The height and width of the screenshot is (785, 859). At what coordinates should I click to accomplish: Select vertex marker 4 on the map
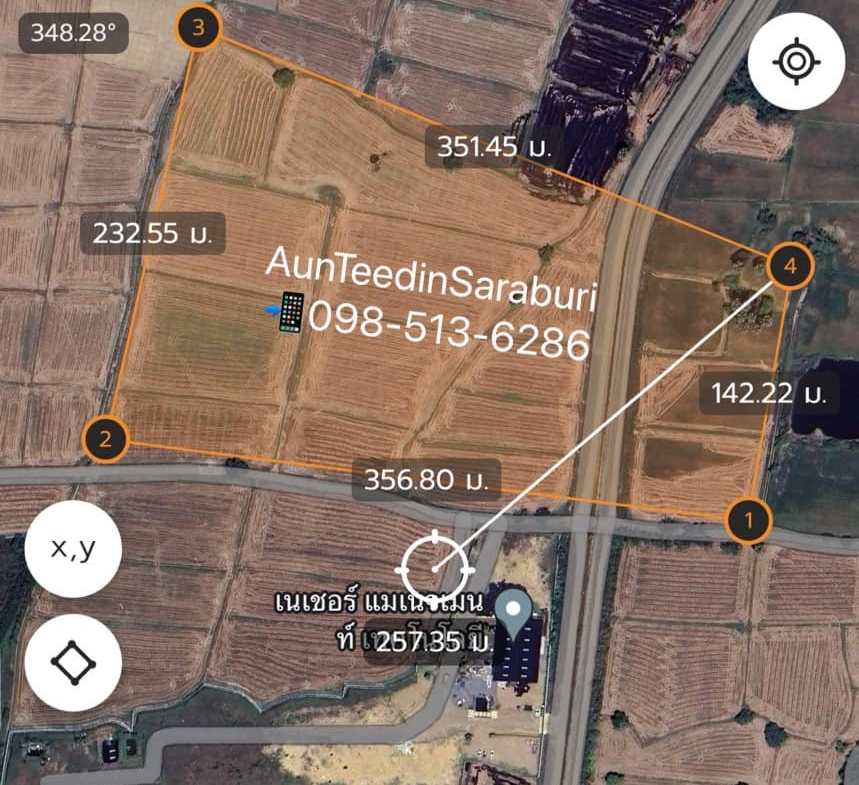(x=790, y=266)
